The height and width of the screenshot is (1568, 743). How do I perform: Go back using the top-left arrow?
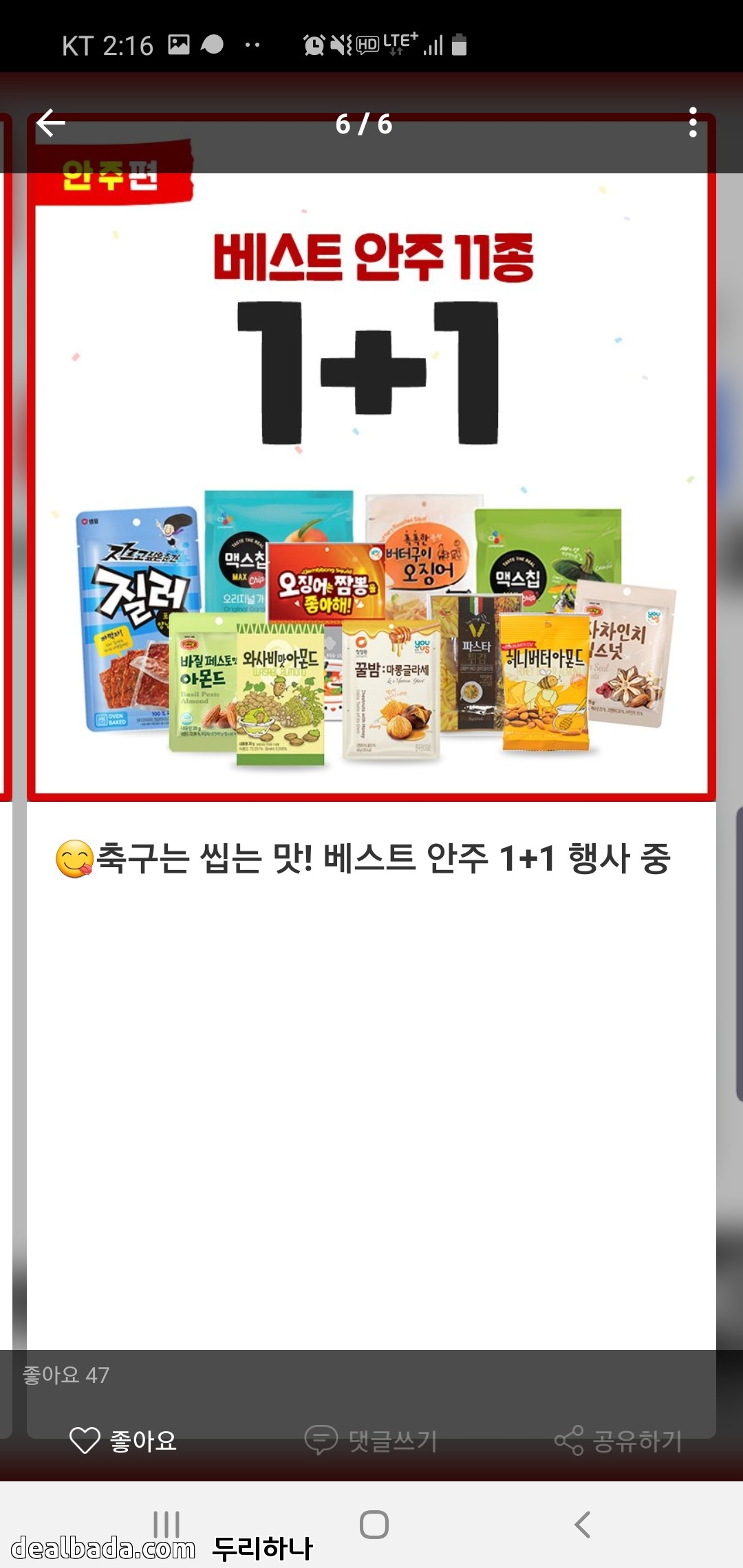tap(51, 123)
